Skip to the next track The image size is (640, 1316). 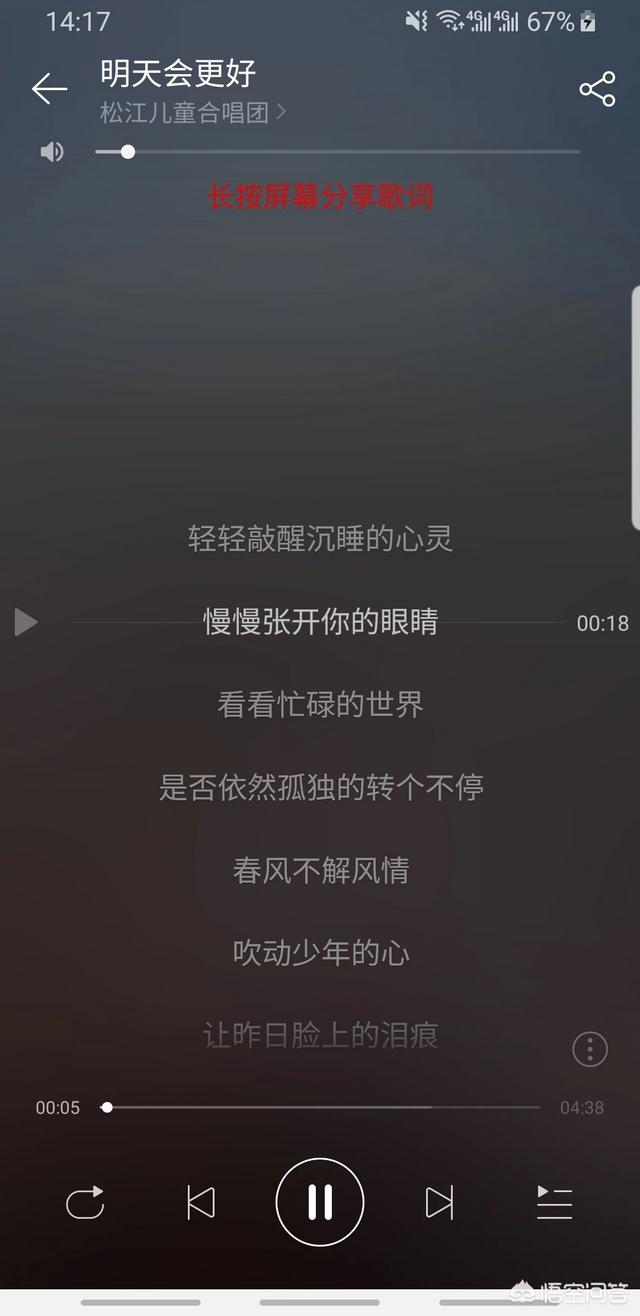tap(439, 1202)
